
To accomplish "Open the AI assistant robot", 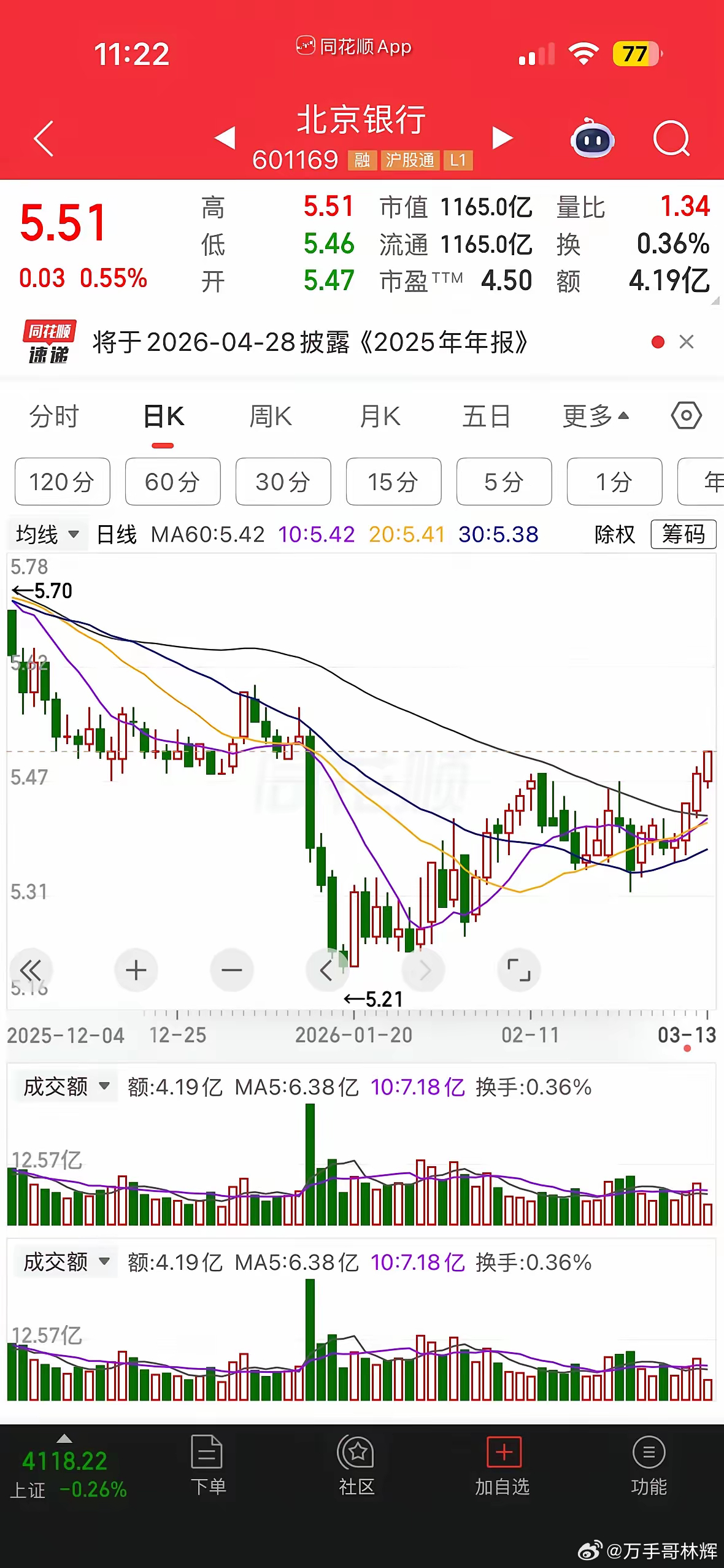I will coord(591,140).
